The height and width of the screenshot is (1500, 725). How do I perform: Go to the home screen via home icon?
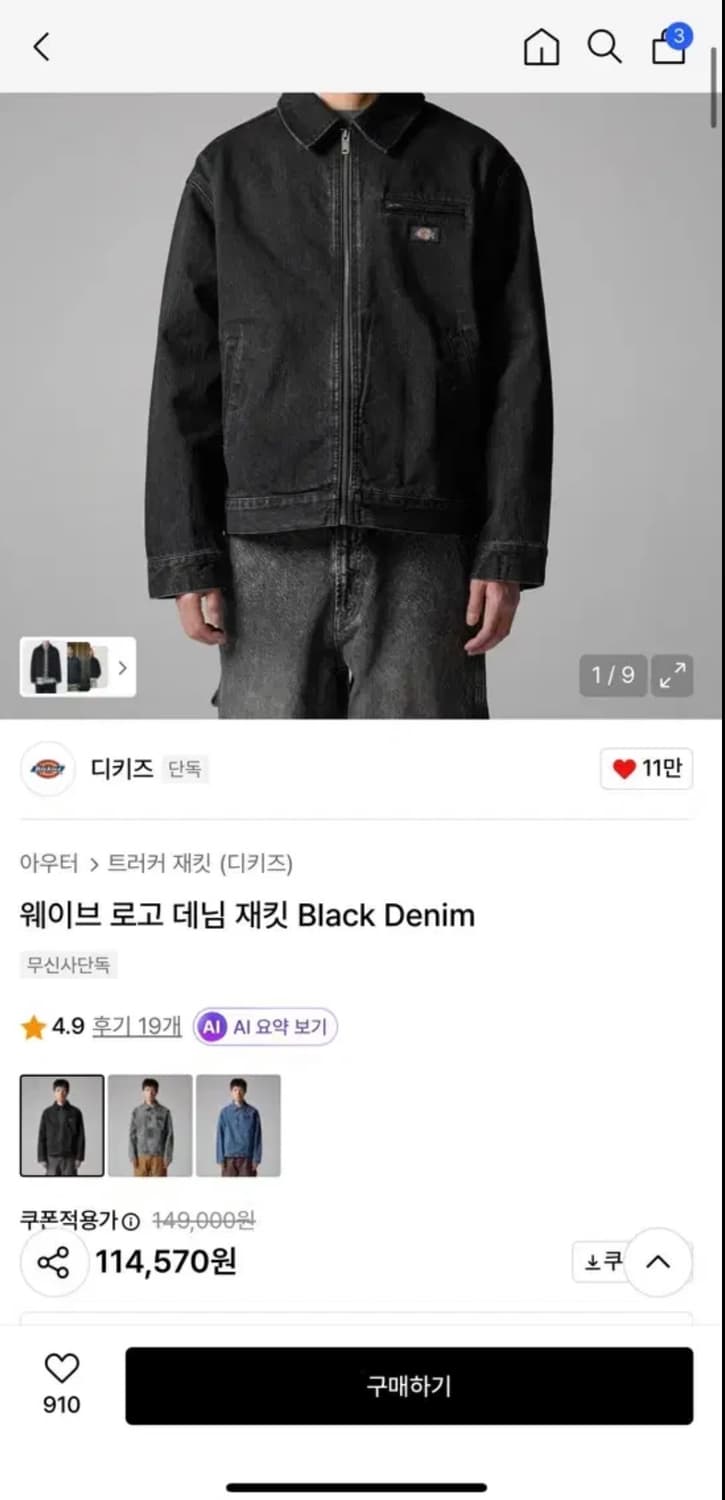(541, 47)
